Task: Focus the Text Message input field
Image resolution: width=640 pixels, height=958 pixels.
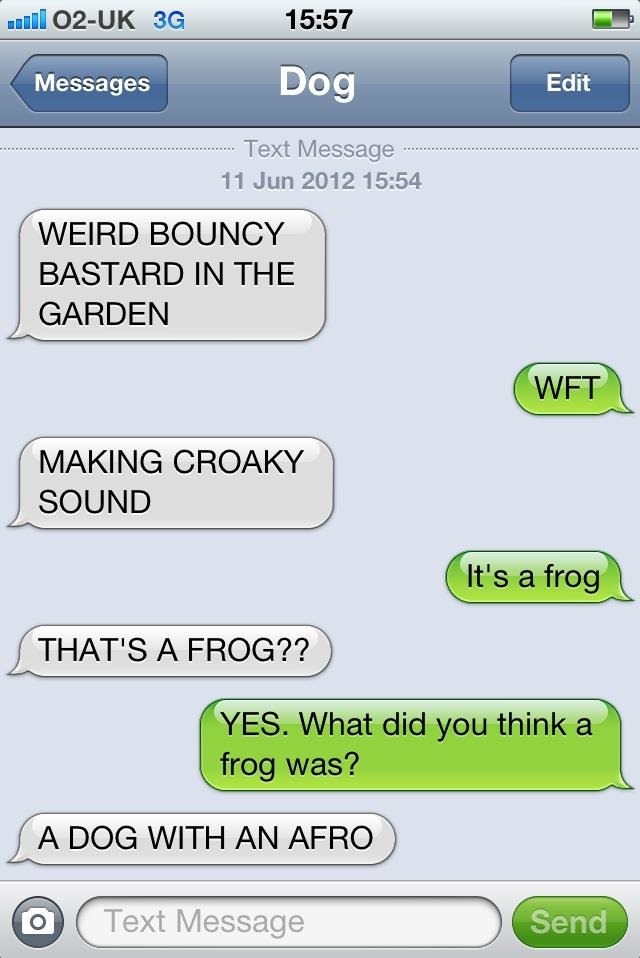Action: tap(288, 921)
